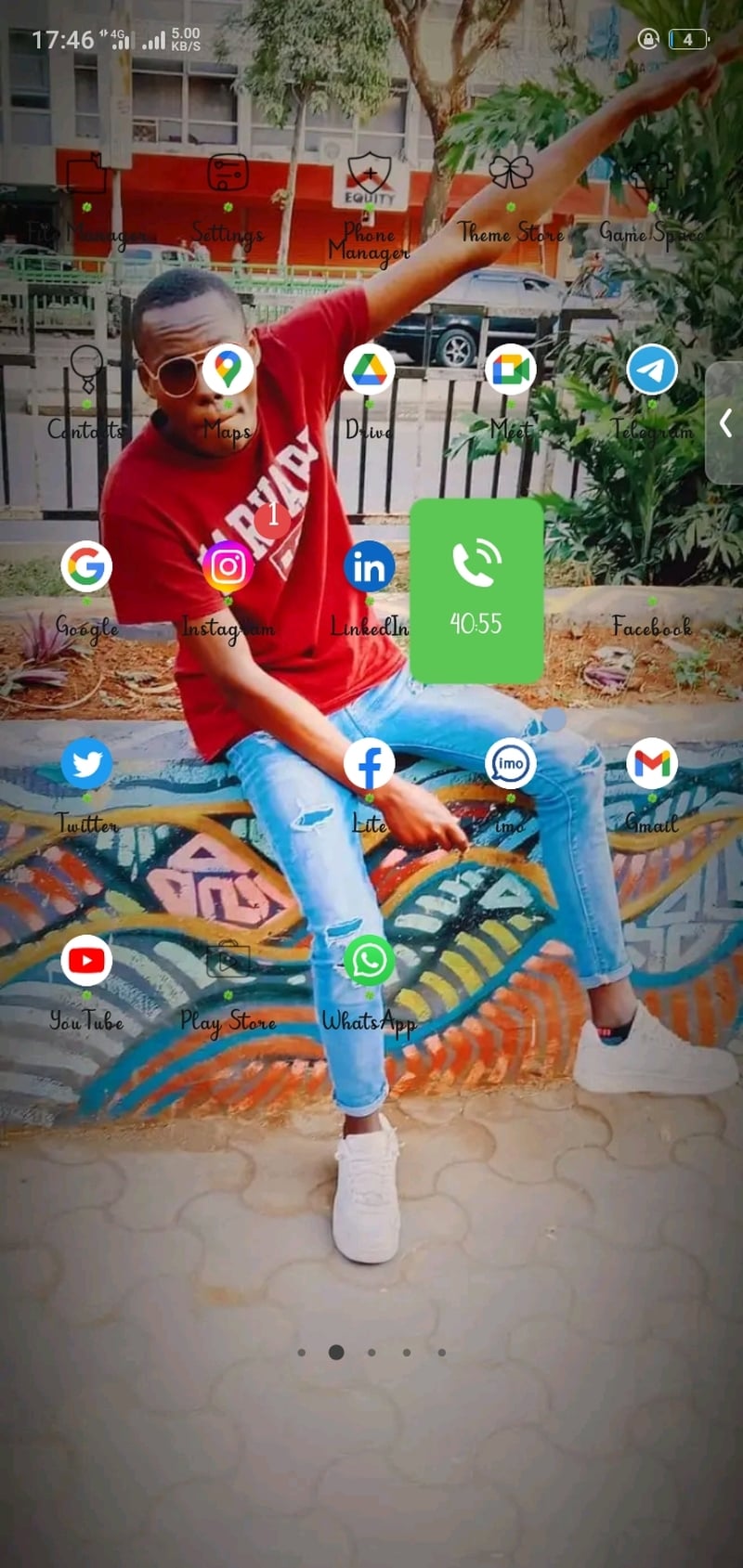Return to the ongoing call bubble
This screenshot has height=1568, width=743.
(x=476, y=590)
